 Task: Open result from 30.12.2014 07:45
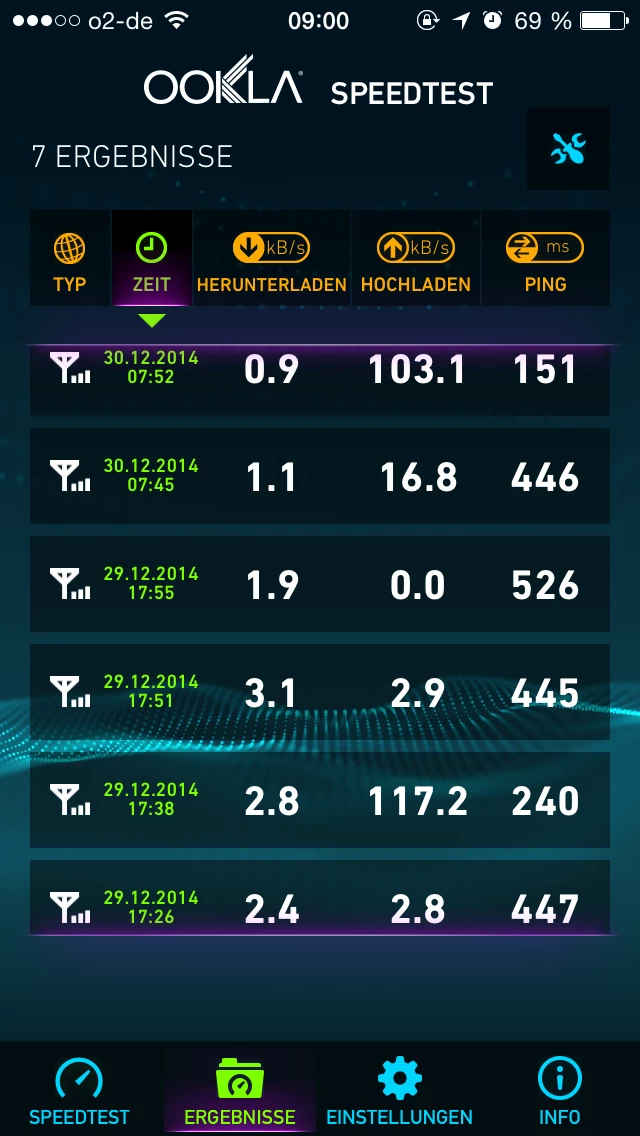coord(320,476)
